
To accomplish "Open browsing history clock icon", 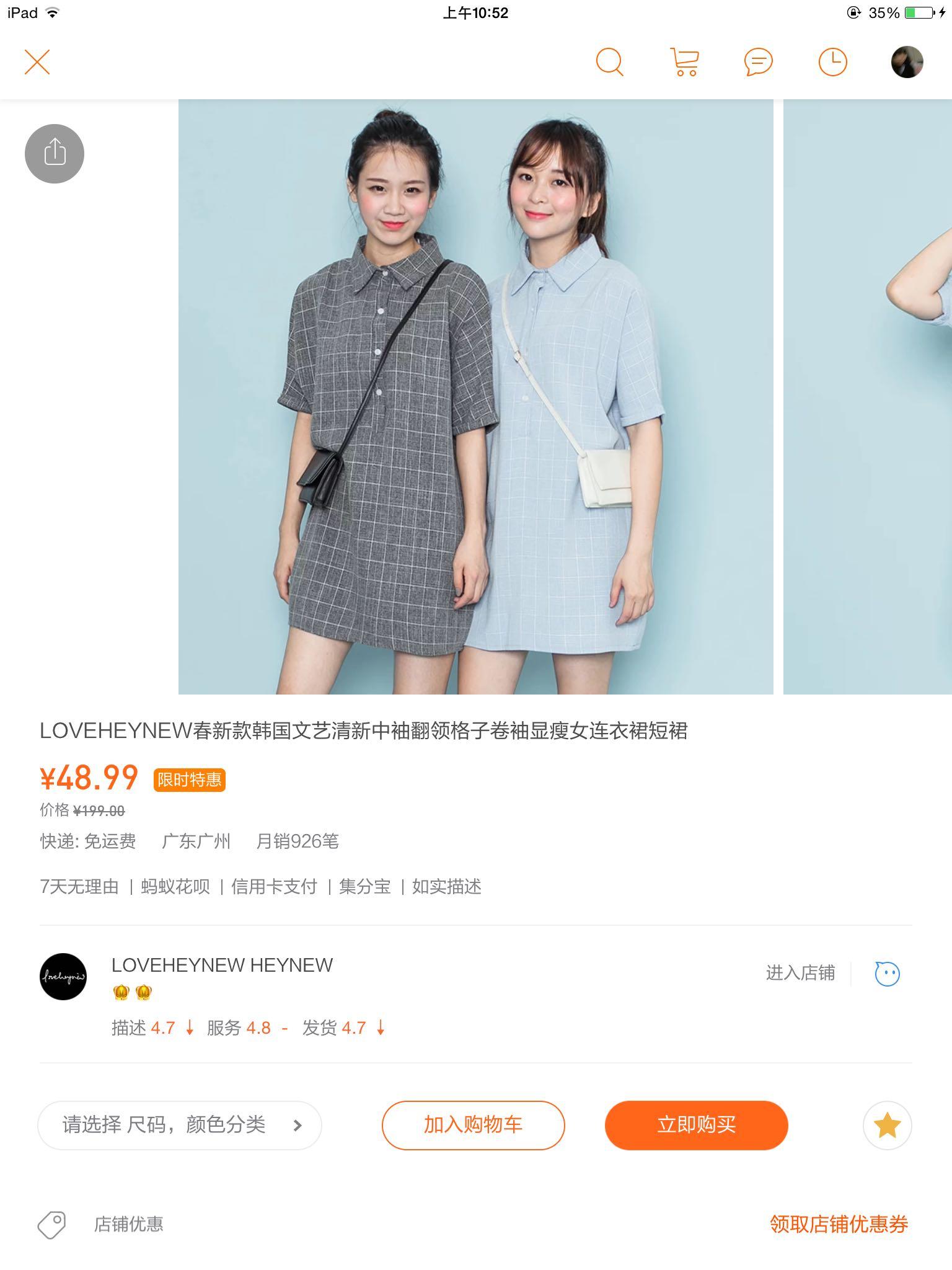I will click(832, 62).
